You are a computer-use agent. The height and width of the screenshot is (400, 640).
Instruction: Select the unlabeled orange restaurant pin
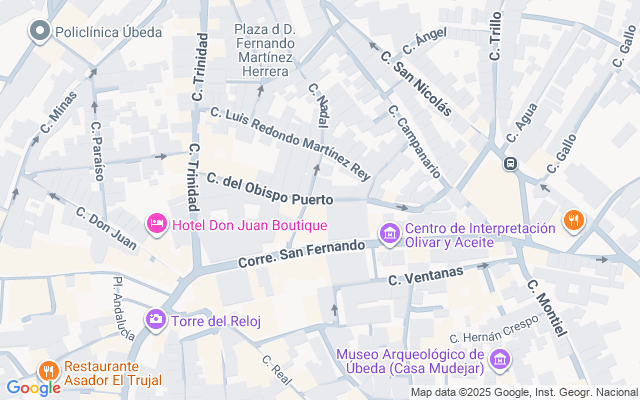[x=573, y=219]
